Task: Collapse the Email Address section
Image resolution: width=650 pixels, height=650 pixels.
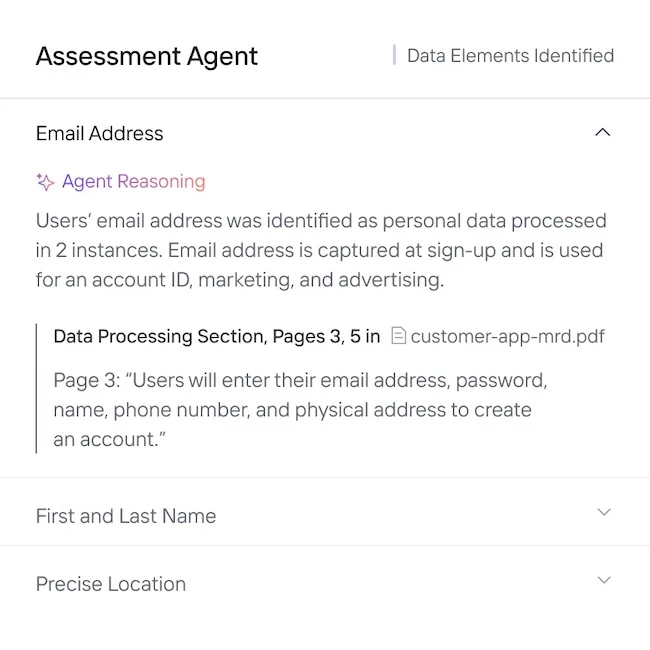Action: coord(602,133)
